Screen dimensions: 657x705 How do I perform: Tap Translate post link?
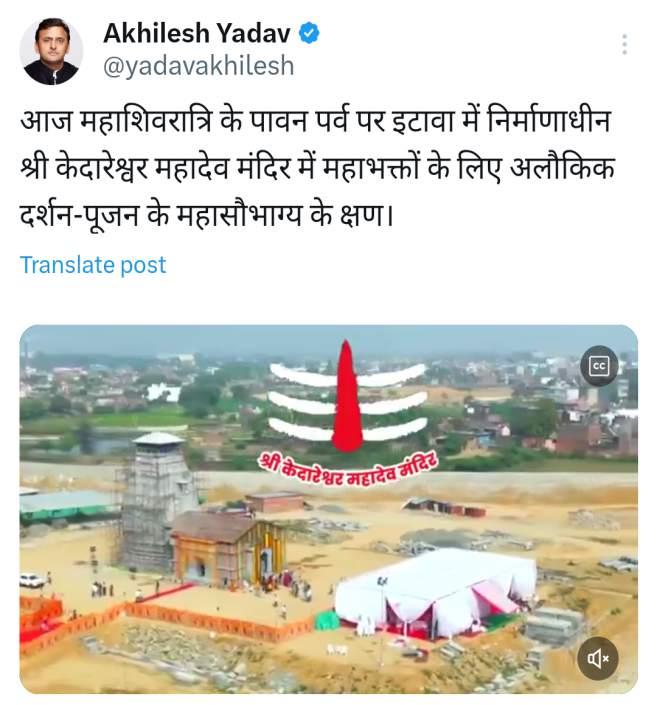pos(93,265)
